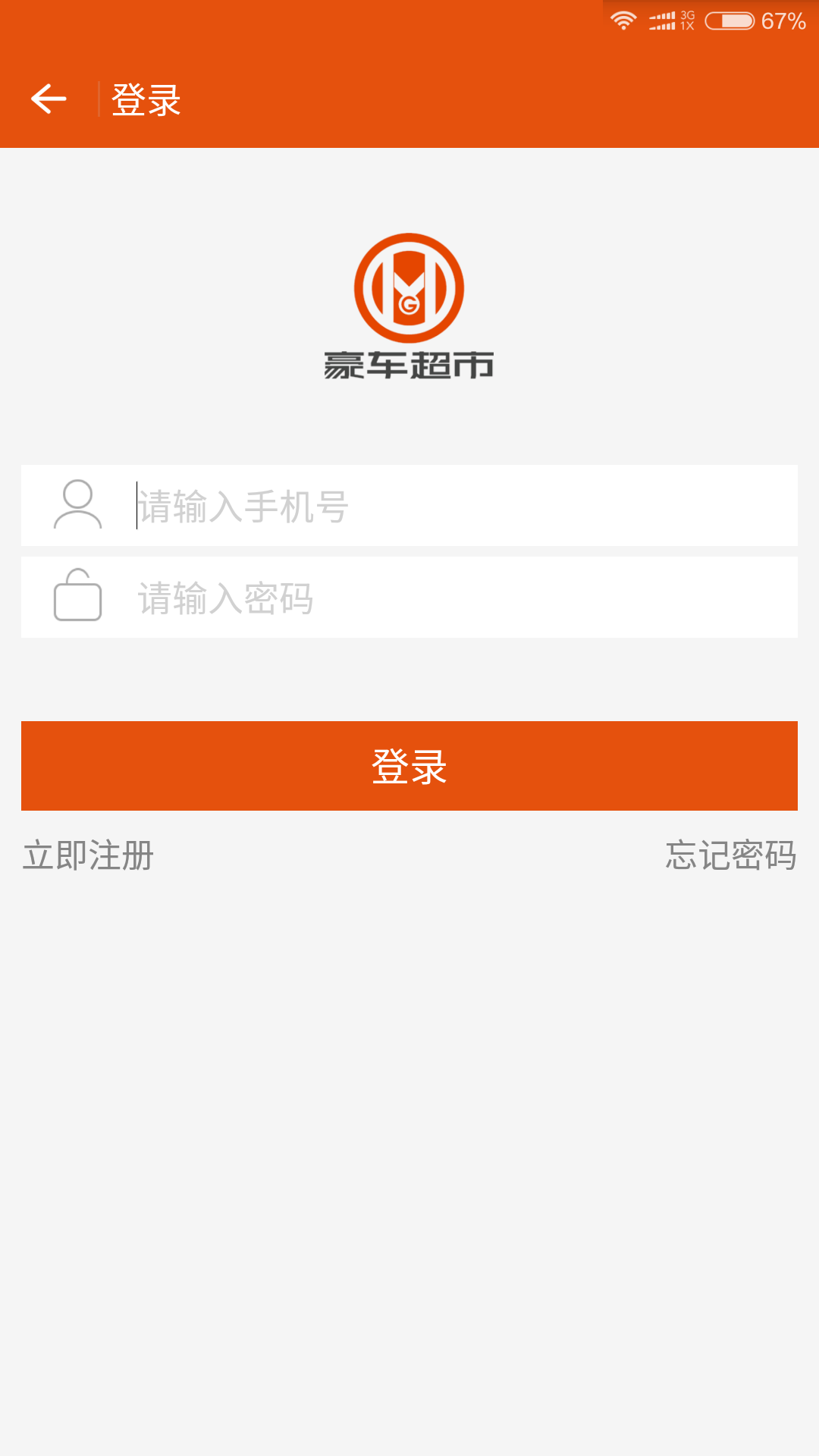
Task: Tap the orange 登录 login button
Action: pos(409,766)
